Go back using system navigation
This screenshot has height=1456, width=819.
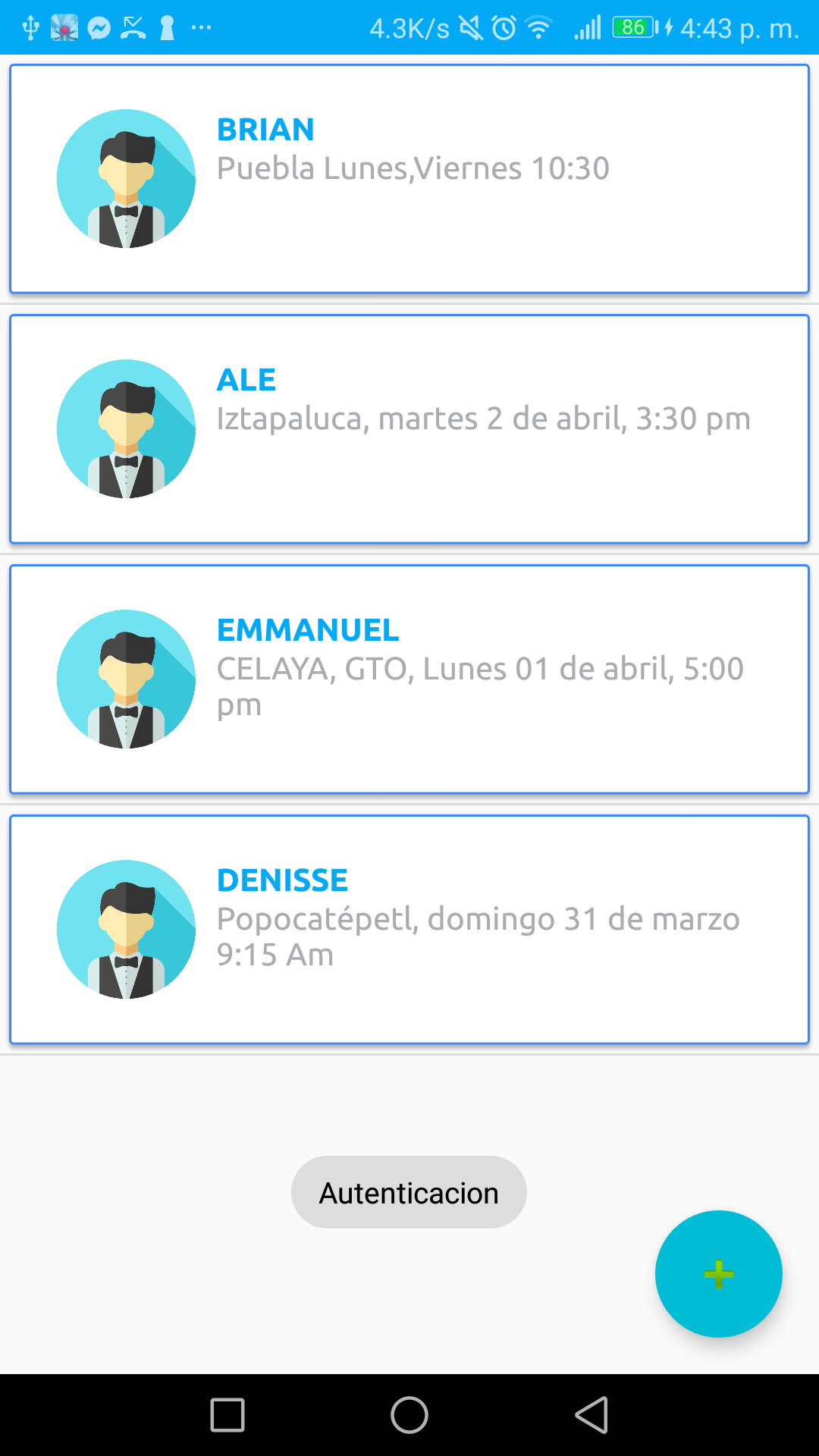pos(591,1415)
